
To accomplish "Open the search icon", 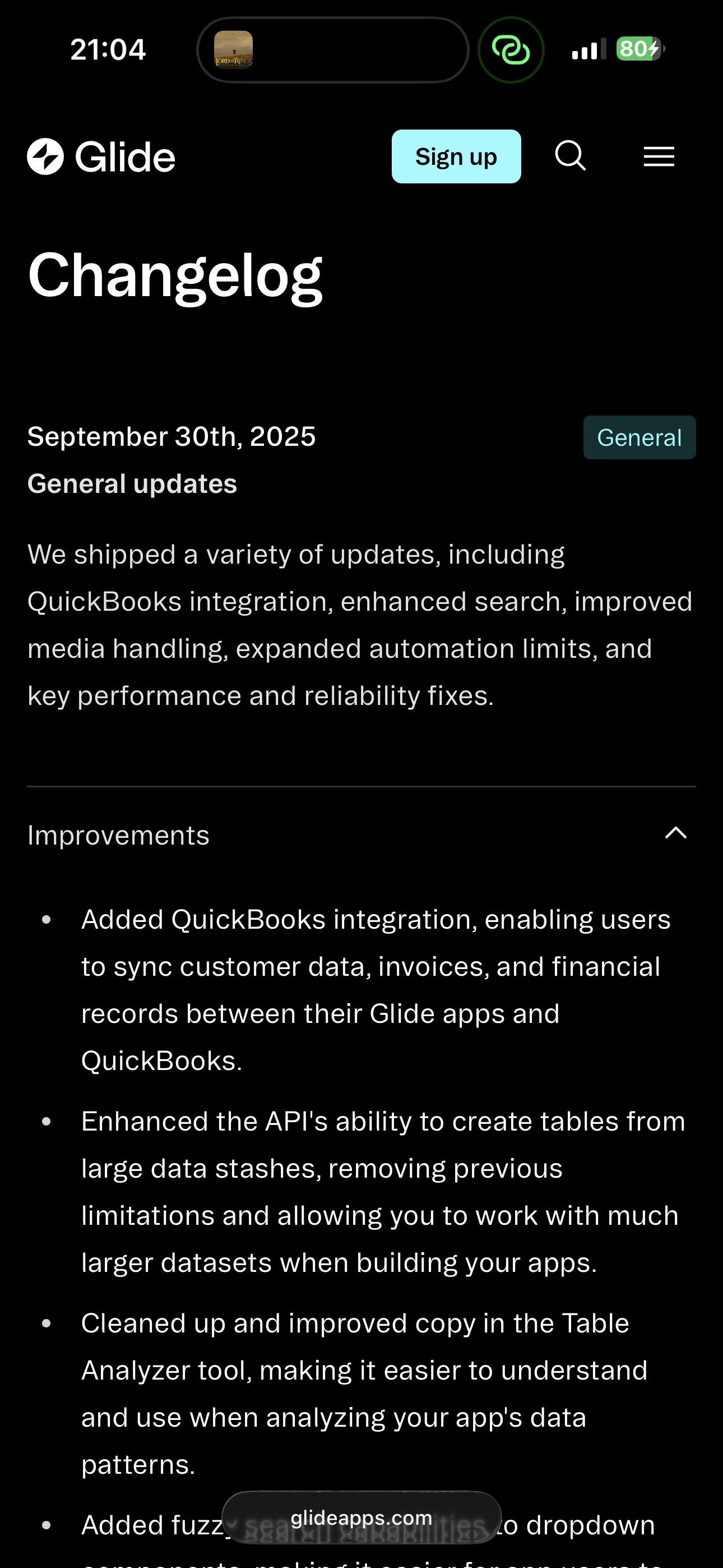I will coord(570,156).
